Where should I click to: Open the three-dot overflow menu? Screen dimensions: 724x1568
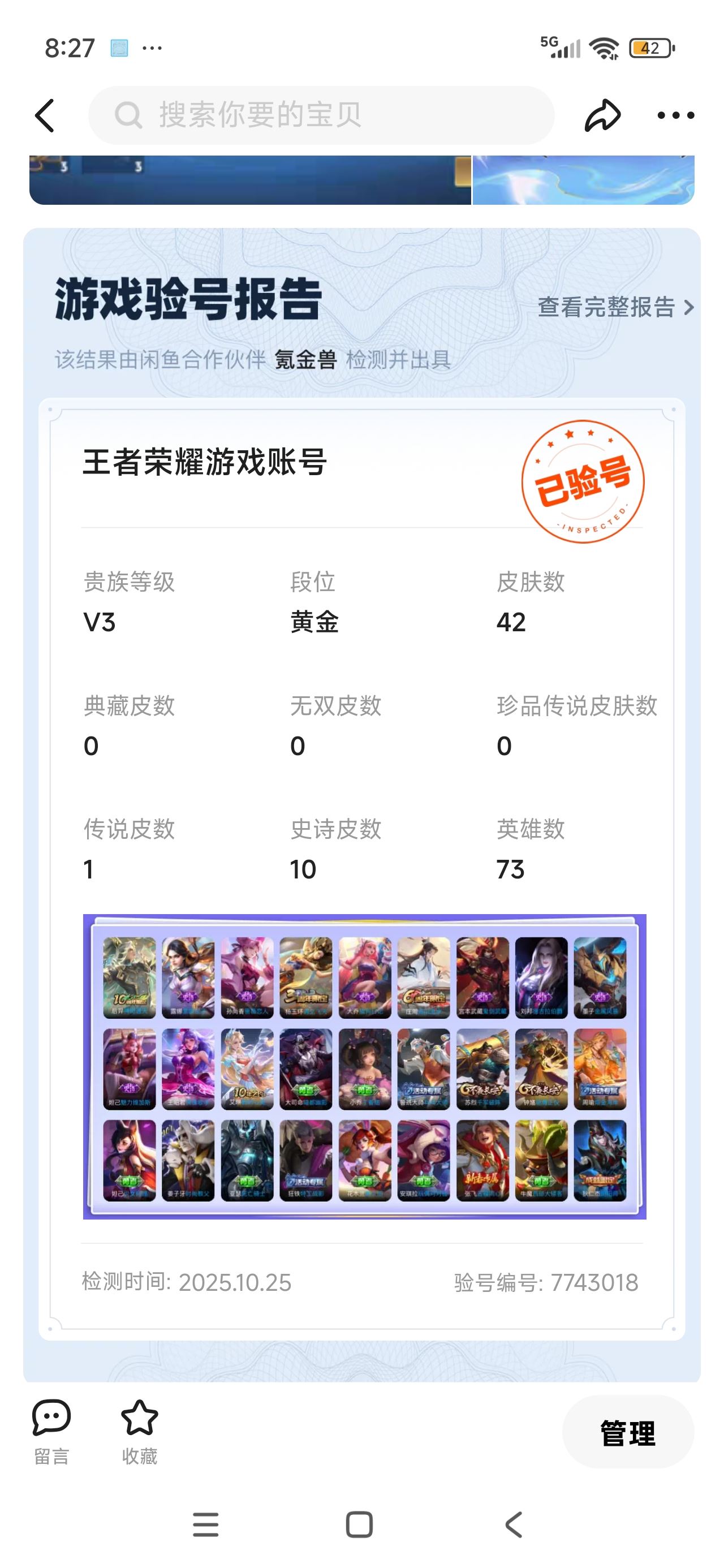click(675, 115)
